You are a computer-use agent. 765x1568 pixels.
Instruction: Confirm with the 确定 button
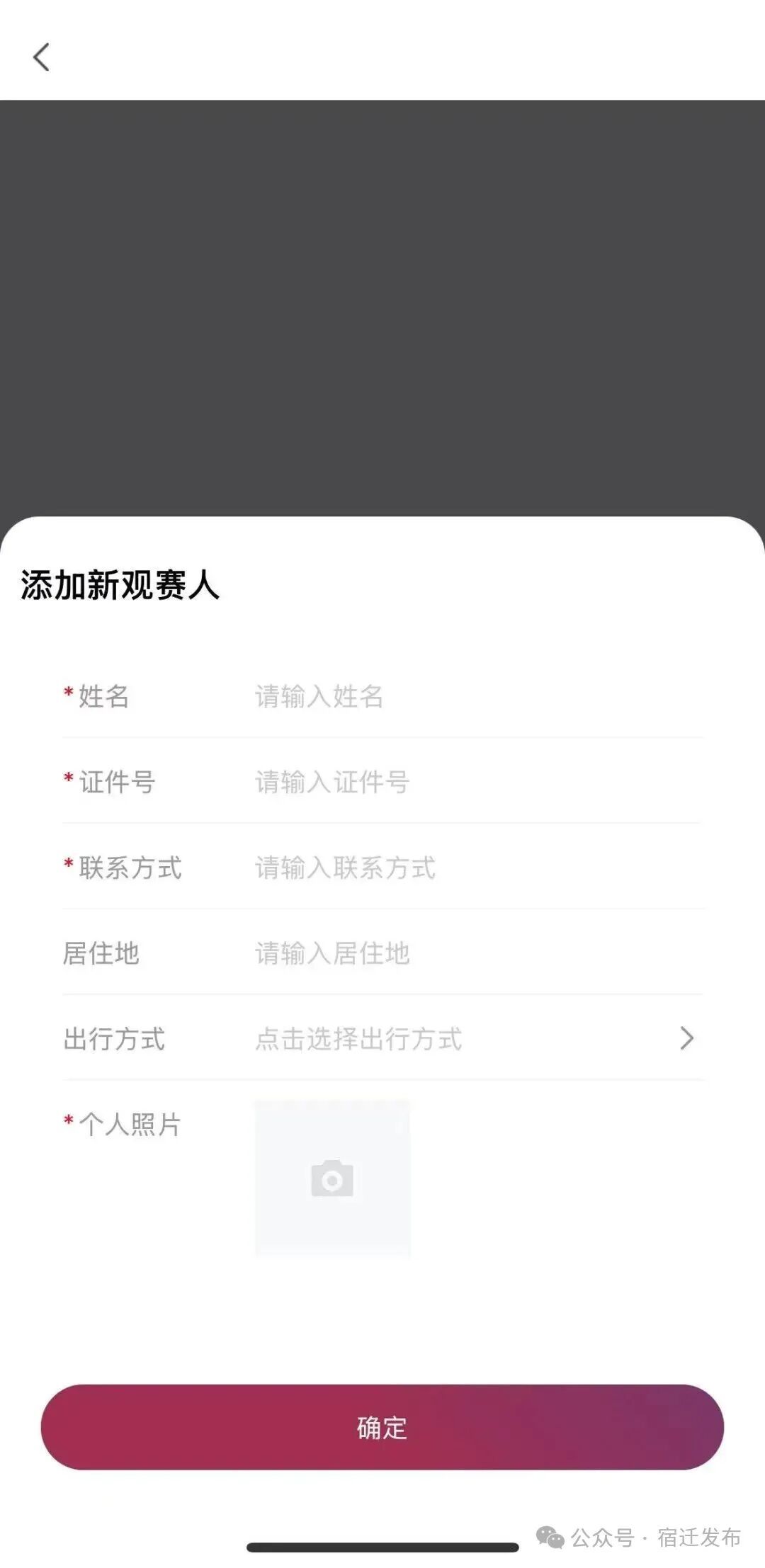tap(382, 1427)
